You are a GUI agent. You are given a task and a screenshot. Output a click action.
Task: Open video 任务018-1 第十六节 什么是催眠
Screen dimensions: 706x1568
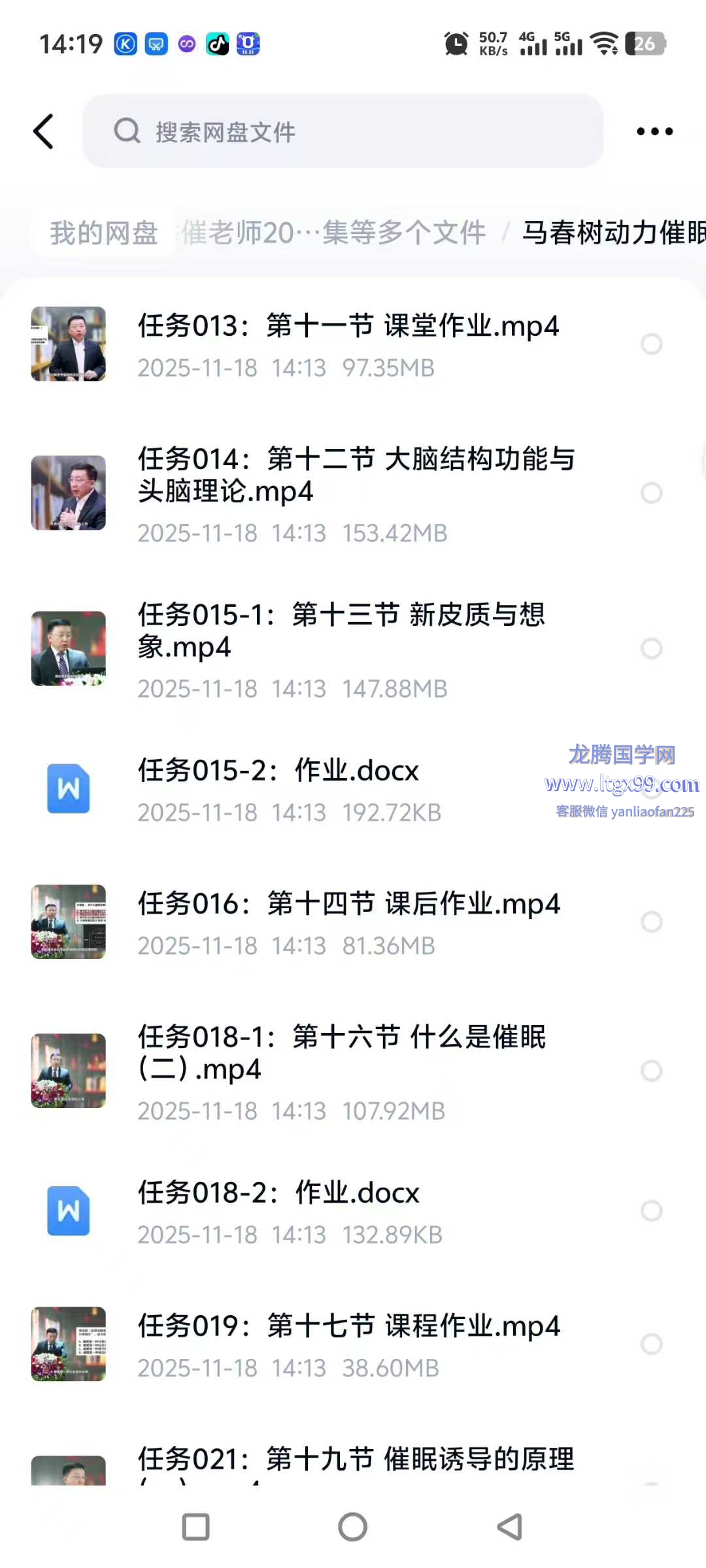341,1071
